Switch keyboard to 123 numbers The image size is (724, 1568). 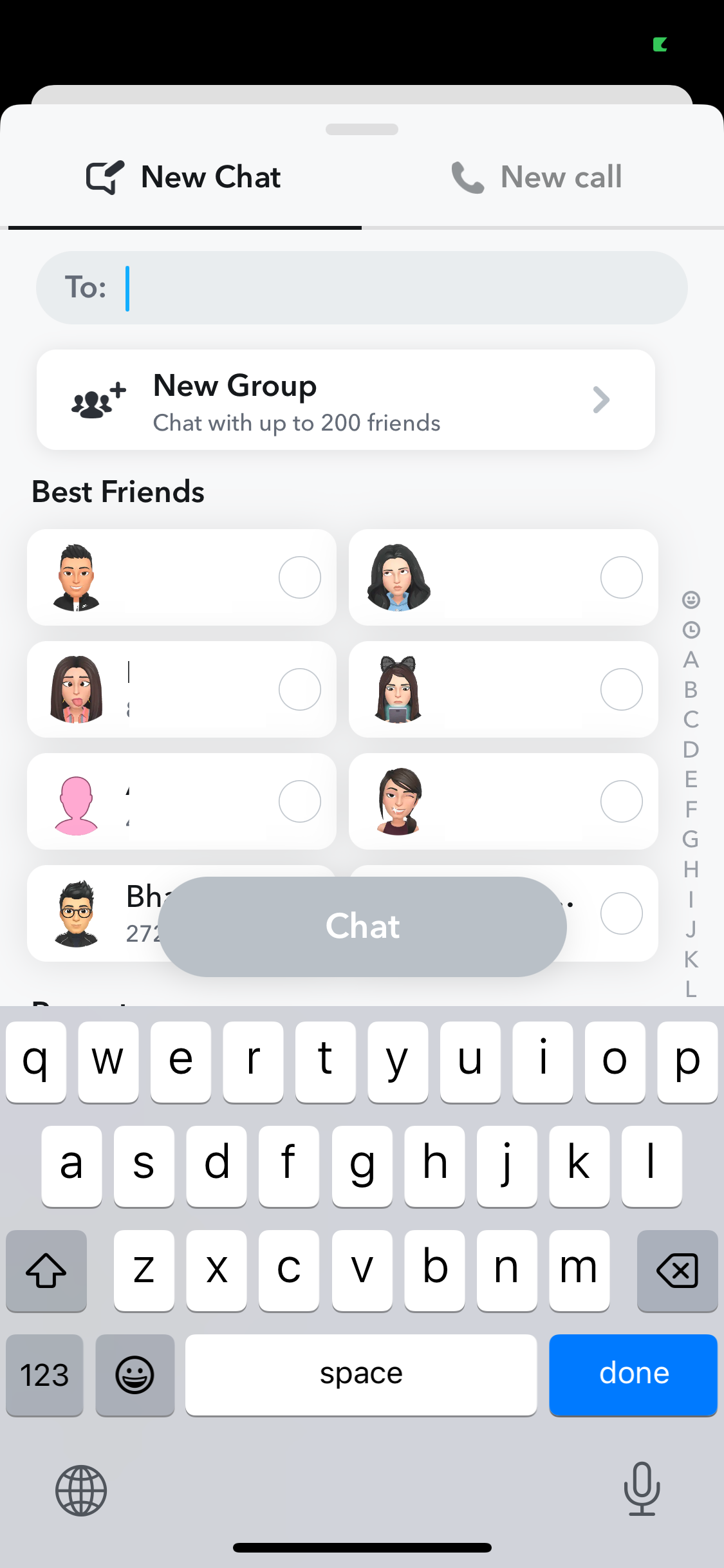tap(44, 1375)
